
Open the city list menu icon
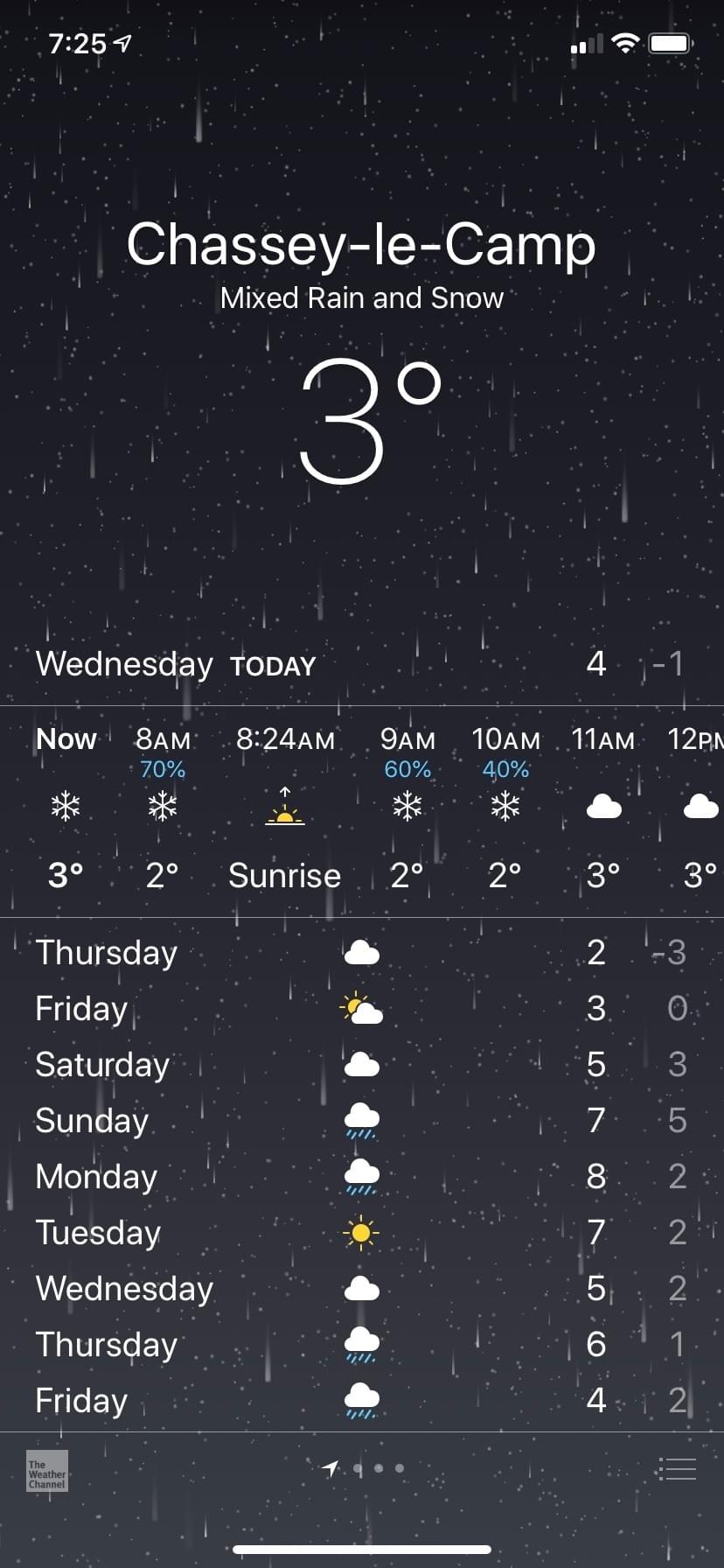[x=676, y=1469]
